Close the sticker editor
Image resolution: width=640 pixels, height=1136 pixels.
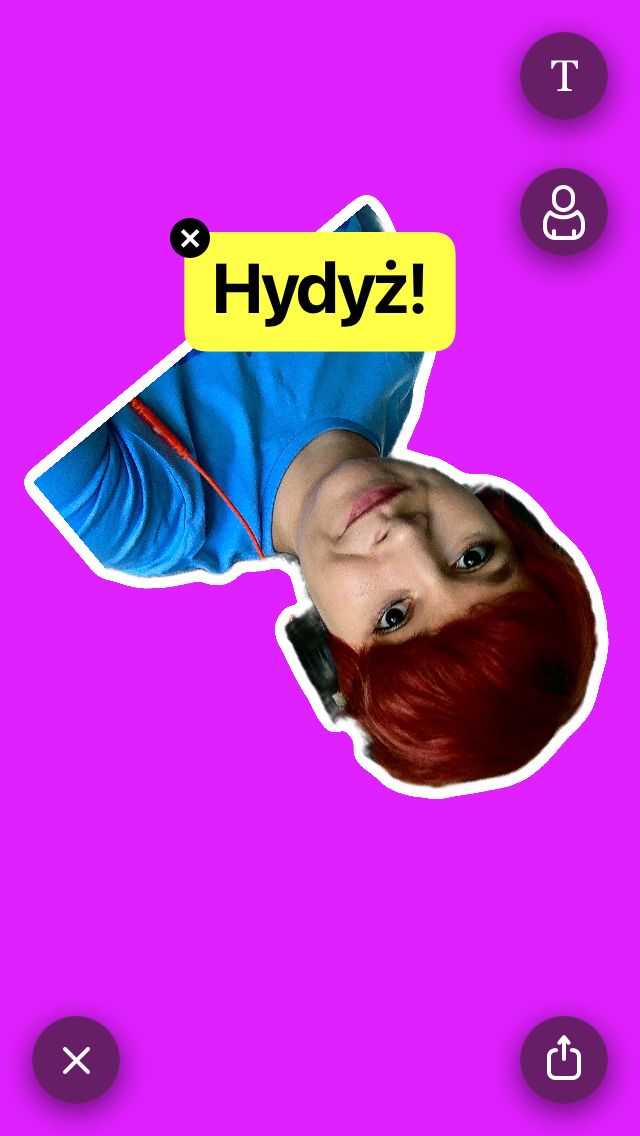76,1059
